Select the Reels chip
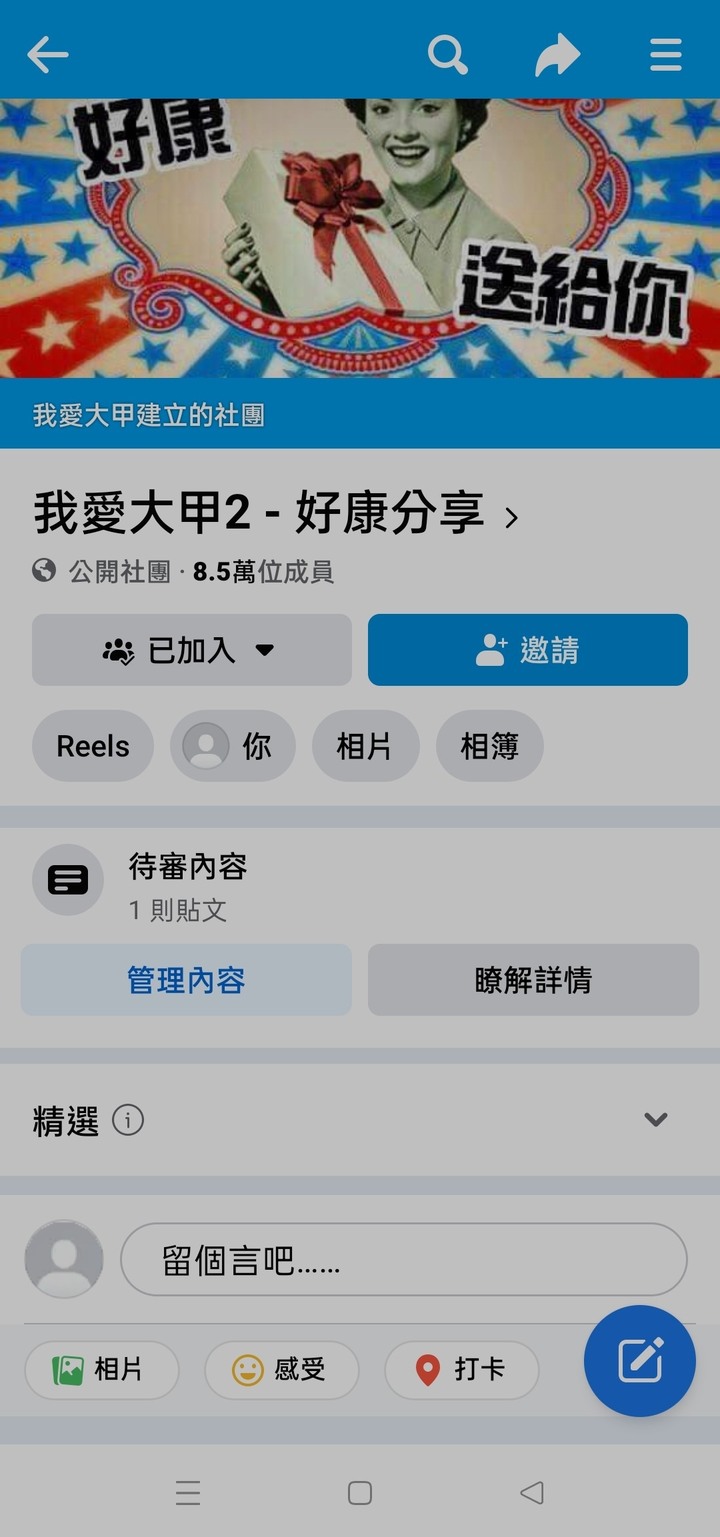 tap(93, 746)
